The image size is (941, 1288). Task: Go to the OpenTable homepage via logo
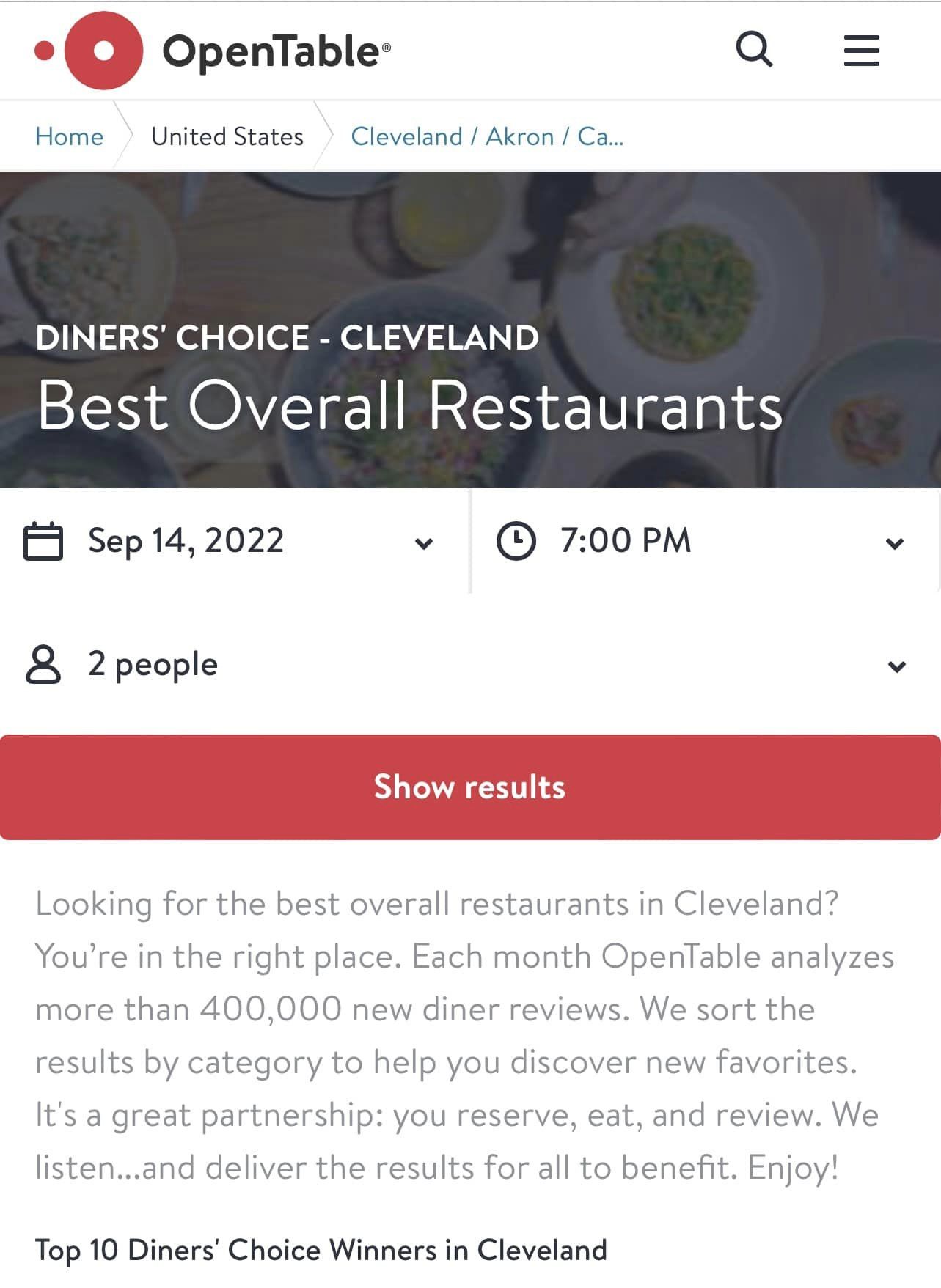tap(213, 51)
